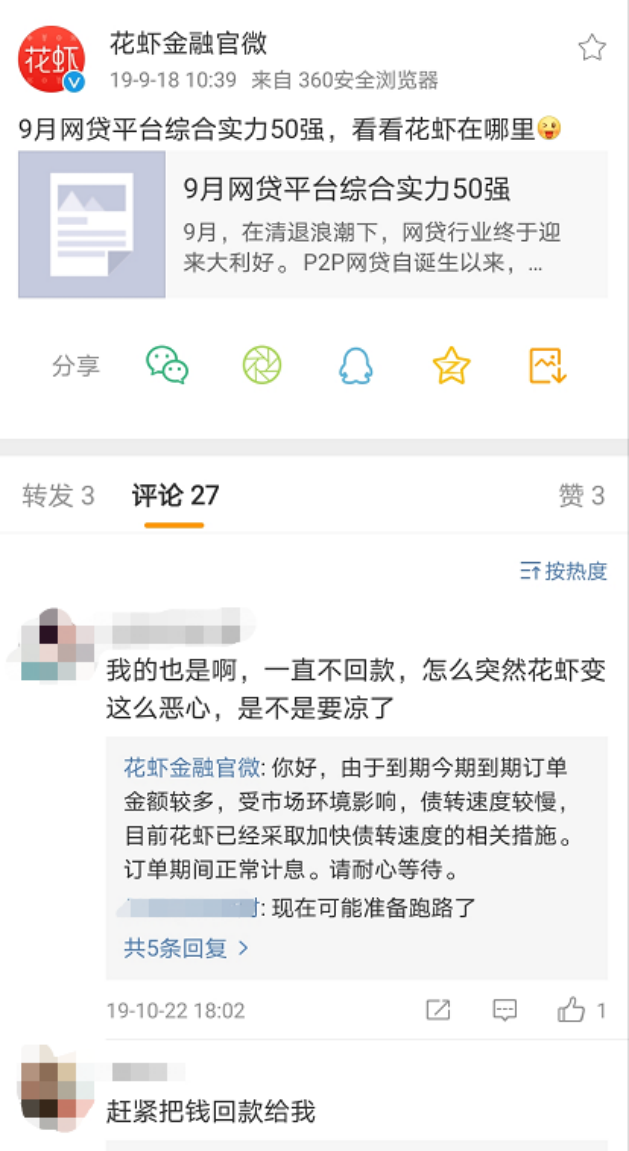
Task: Reply to the 19-10-22 comment
Action: (505, 1010)
